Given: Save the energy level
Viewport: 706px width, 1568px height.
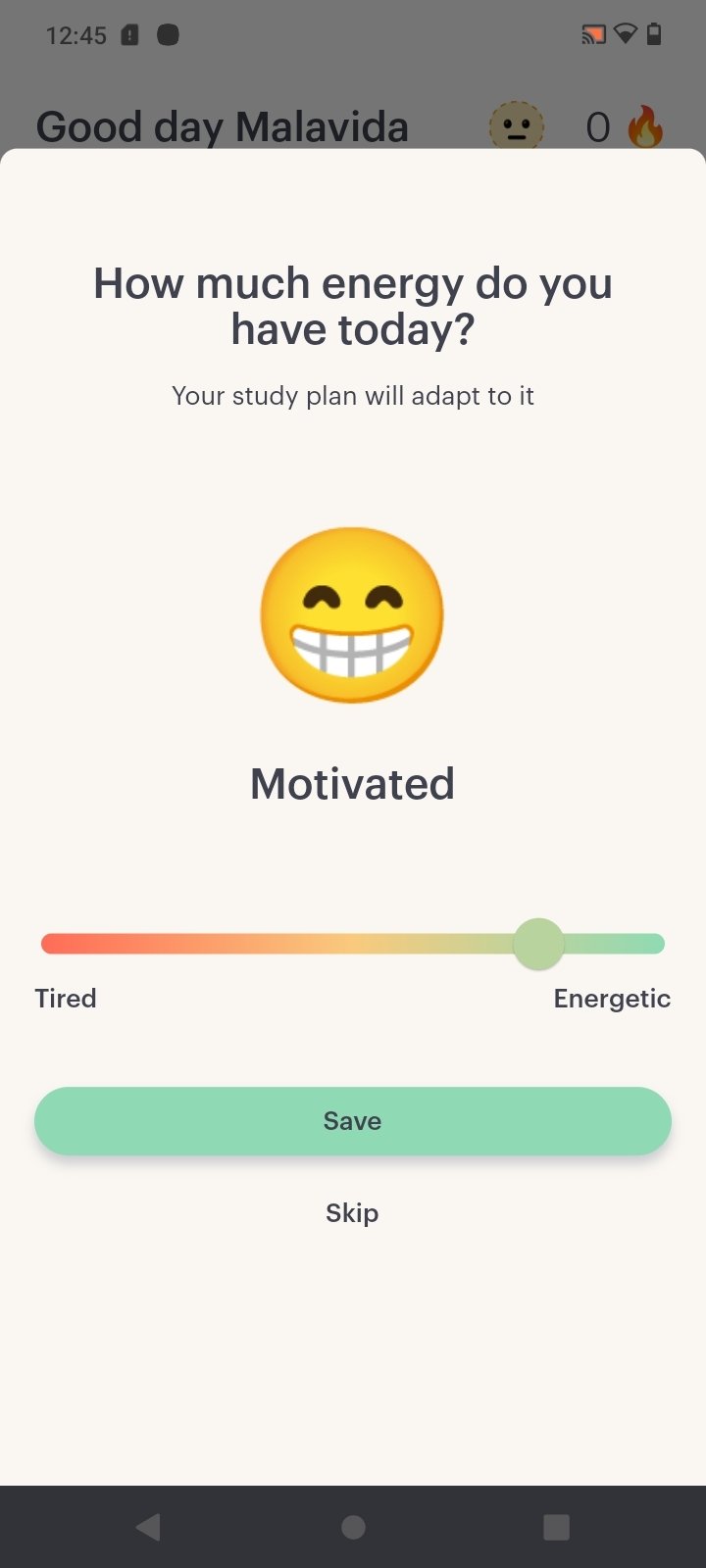Looking at the screenshot, I should (x=353, y=1120).
